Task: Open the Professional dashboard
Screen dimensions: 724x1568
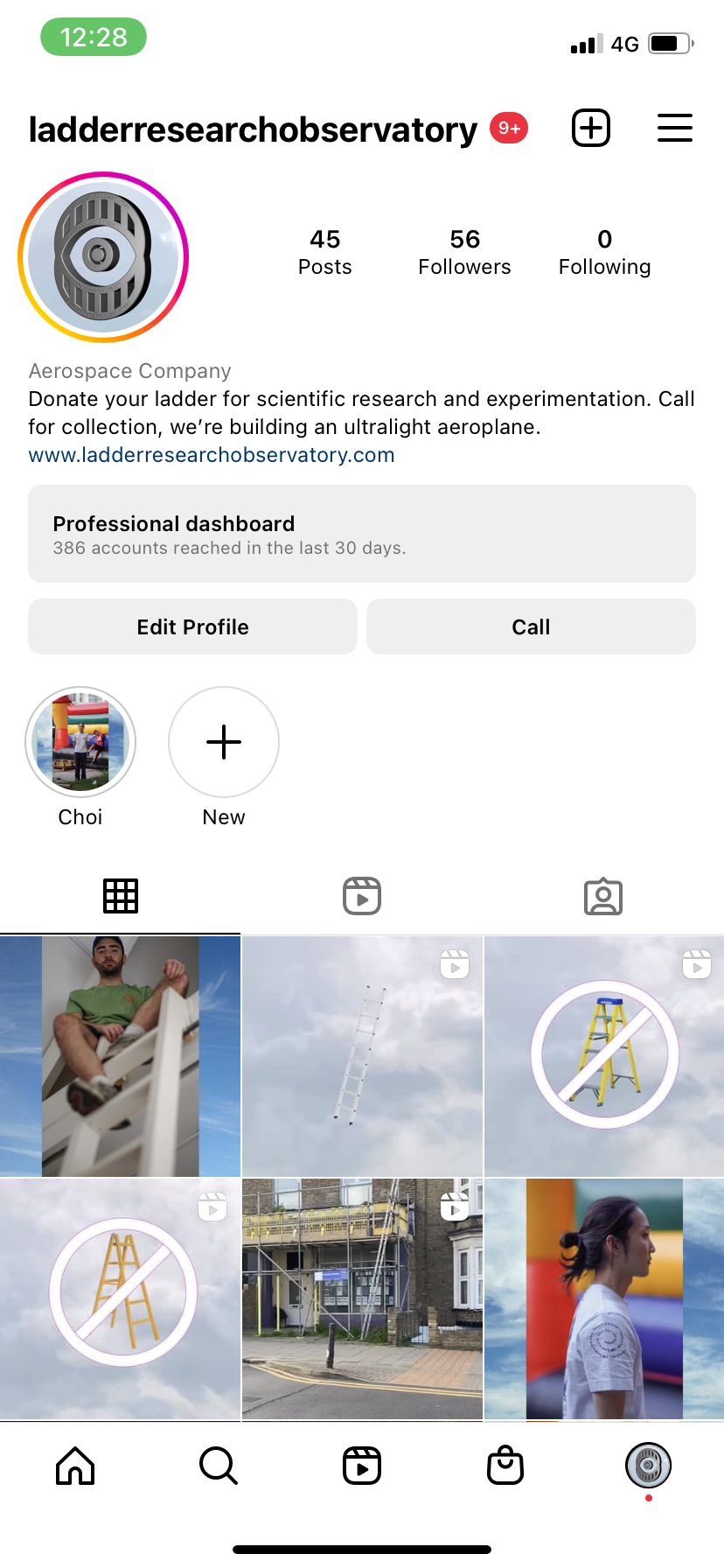Action: click(x=362, y=534)
